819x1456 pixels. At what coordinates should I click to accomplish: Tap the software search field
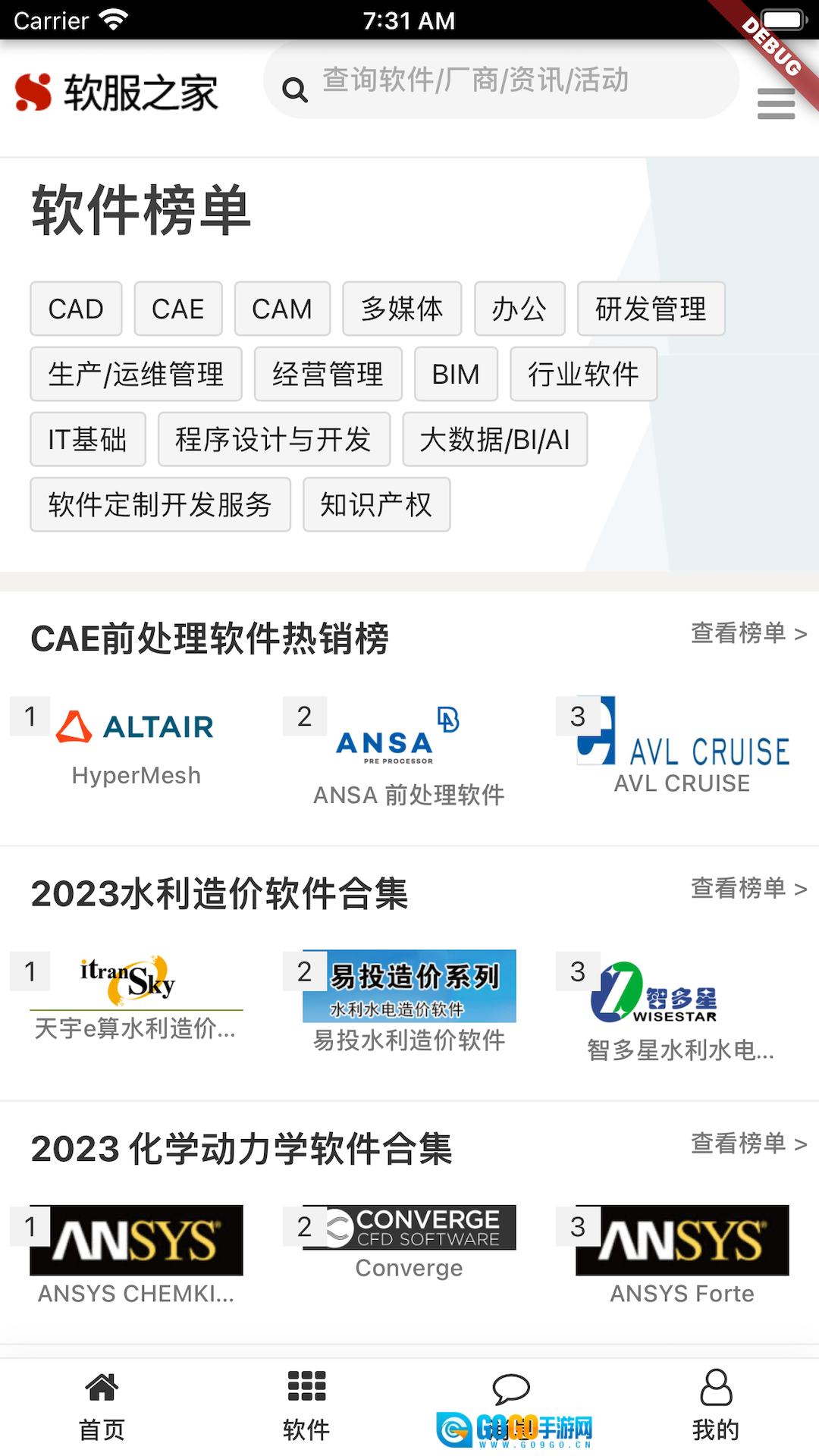click(500, 80)
